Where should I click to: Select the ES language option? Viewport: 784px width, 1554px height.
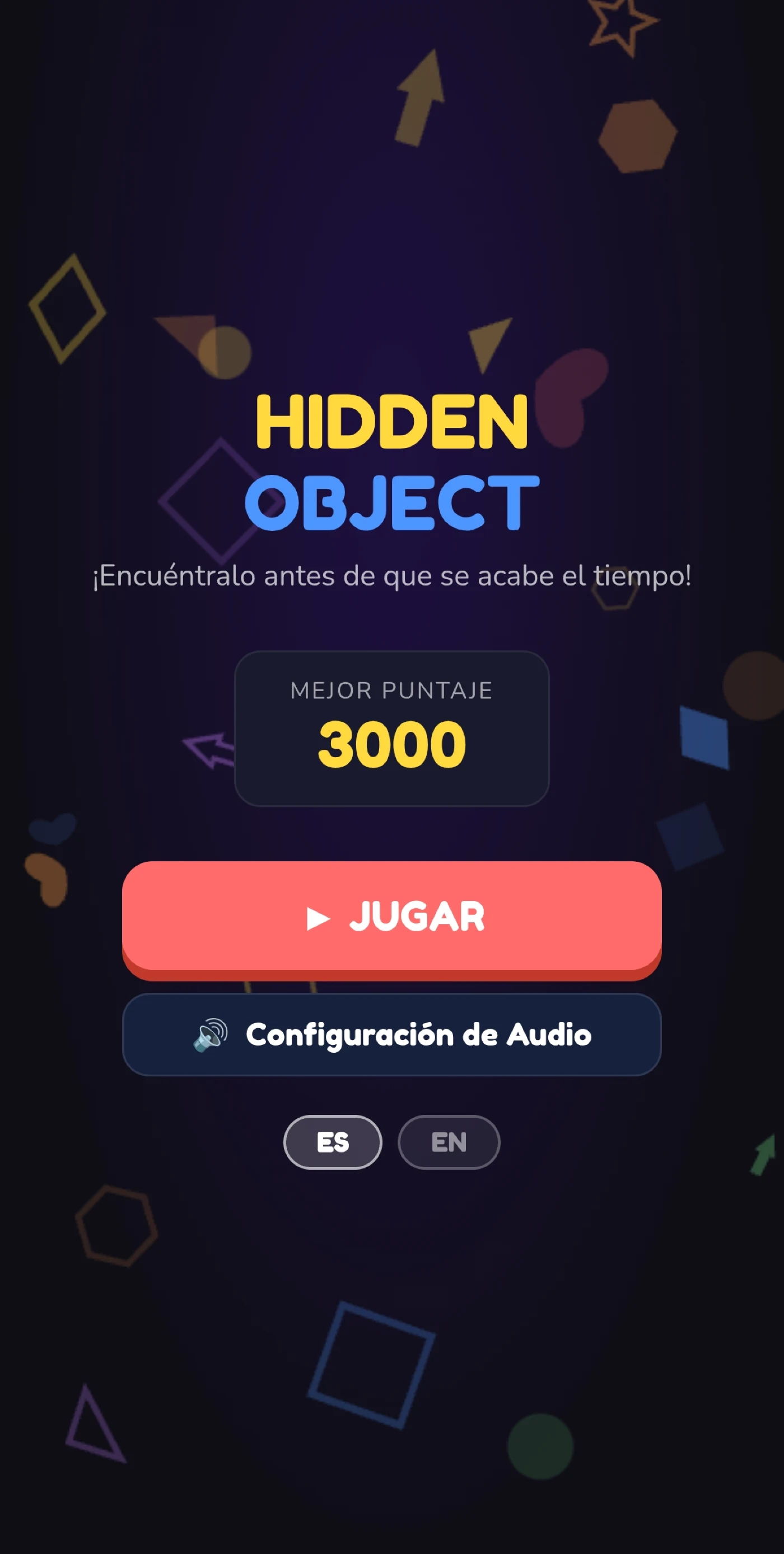333,1142
